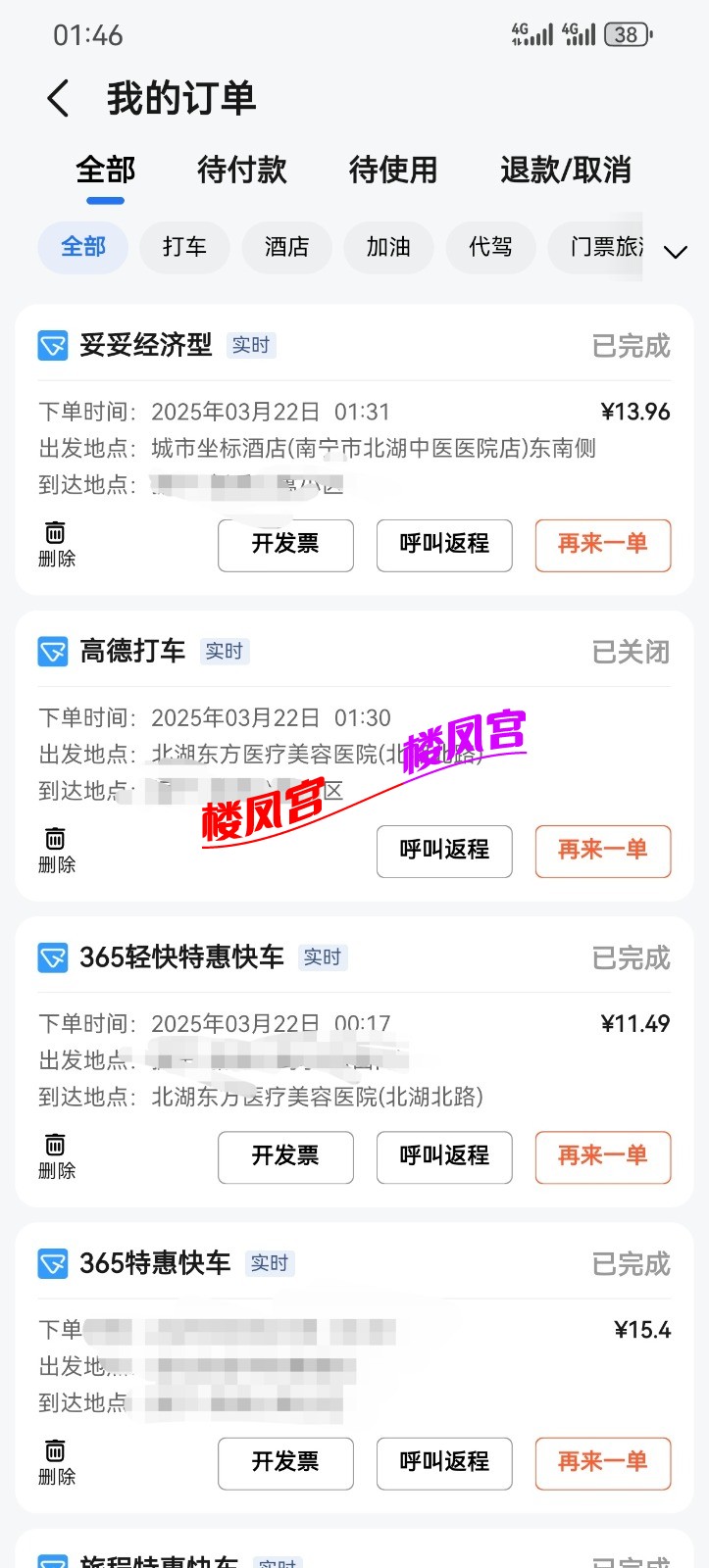Select the 打车 filter chip
Screen dimensions: 709x1568
click(184, 247)
